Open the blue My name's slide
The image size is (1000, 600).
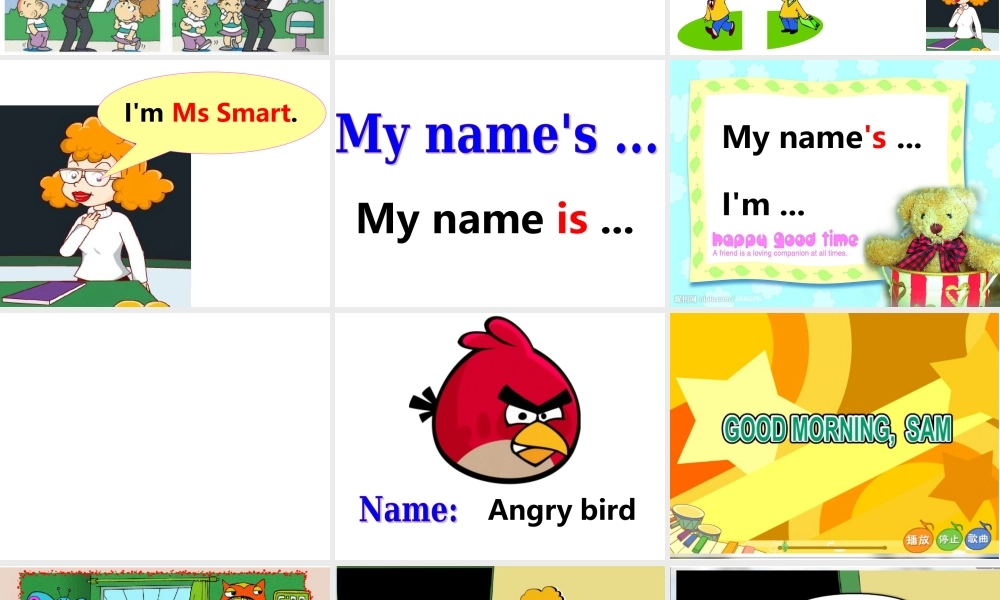pos(499,183)
